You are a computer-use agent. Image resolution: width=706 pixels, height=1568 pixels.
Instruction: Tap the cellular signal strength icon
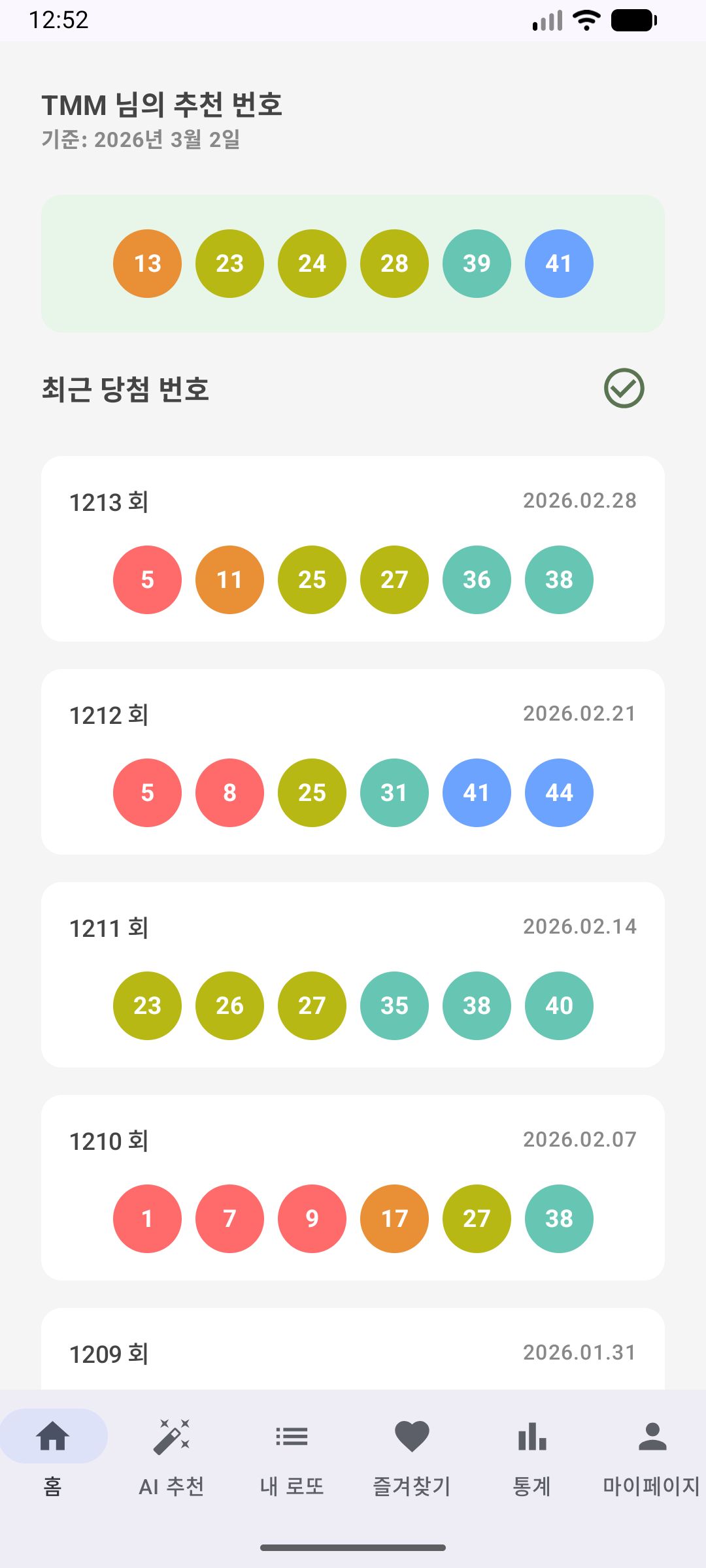(x=546, y=20)
